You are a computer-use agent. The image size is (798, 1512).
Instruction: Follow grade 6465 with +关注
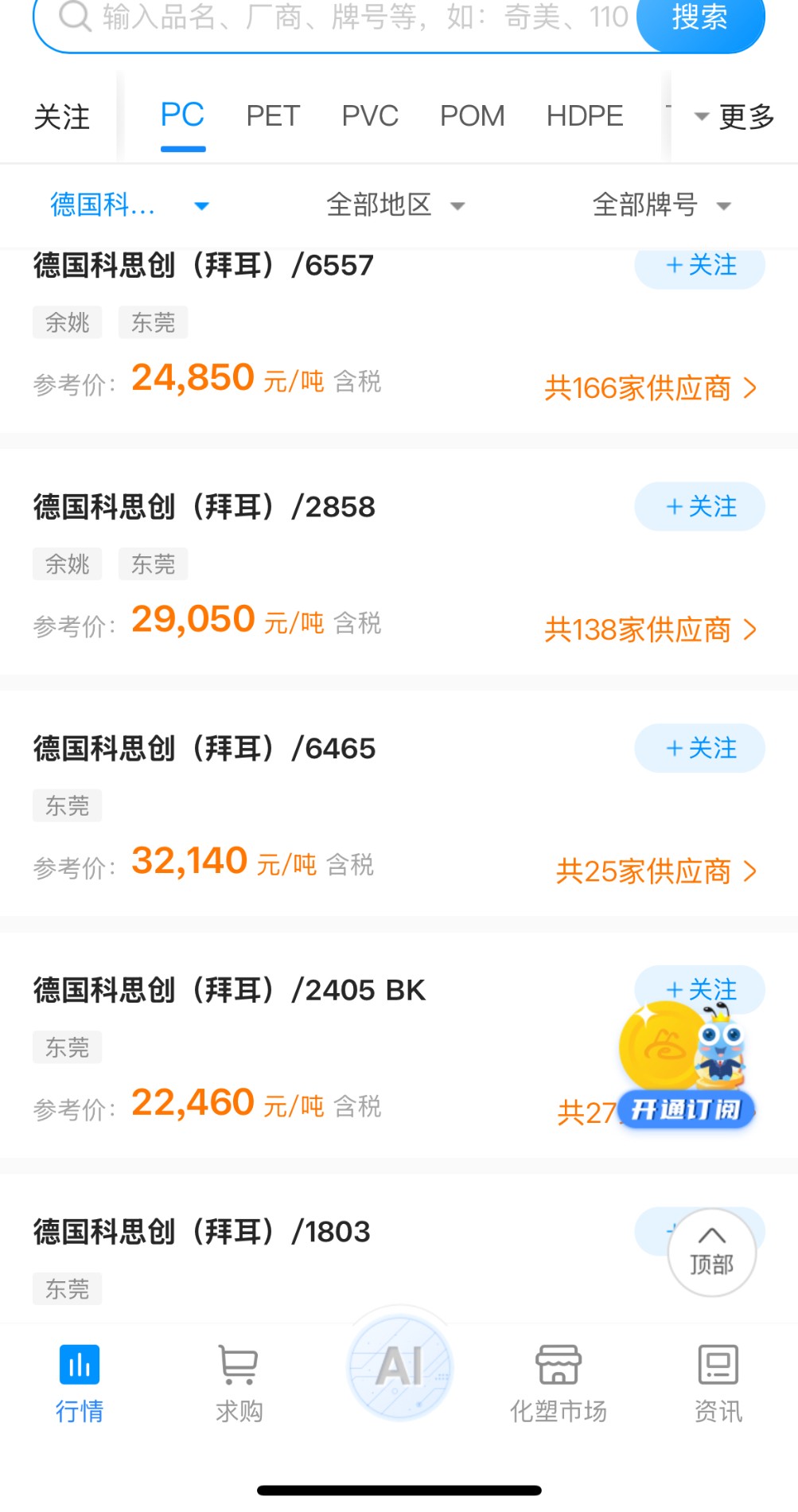click(x=699, y=748)
